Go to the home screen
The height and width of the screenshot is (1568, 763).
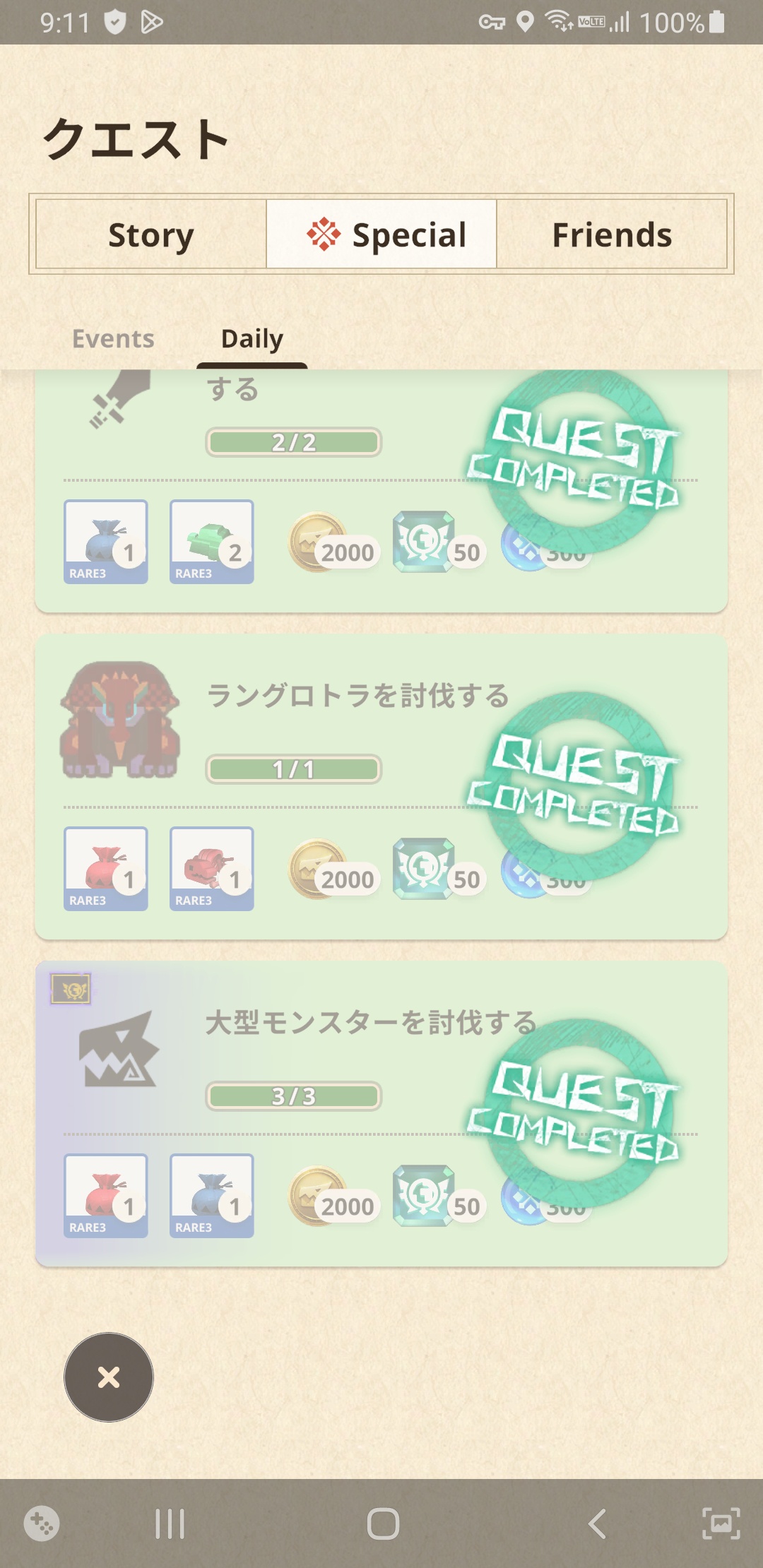tap(383, 1524)
